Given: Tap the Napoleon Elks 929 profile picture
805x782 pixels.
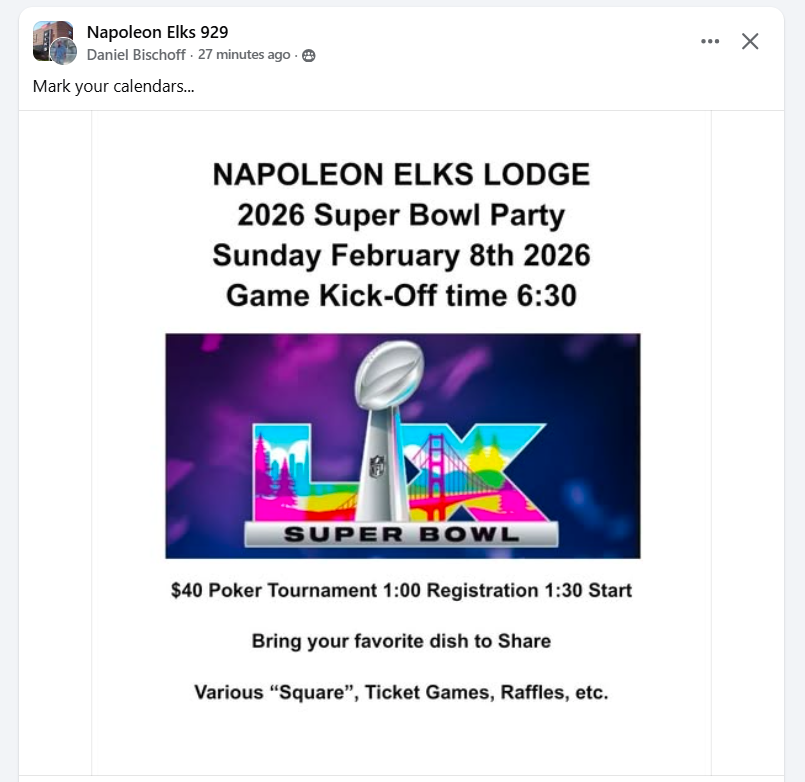Looking at the screenshot, I should point(53,41).
